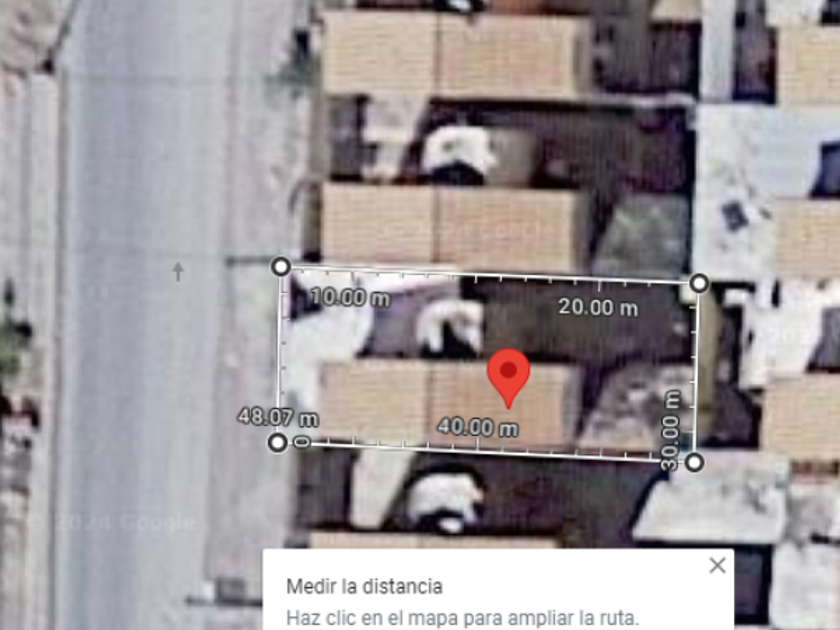The width and height of the screenshot is (840, 630).
Task: Select the measurement point near the 48.07 m label
Action: pos(278,442)
